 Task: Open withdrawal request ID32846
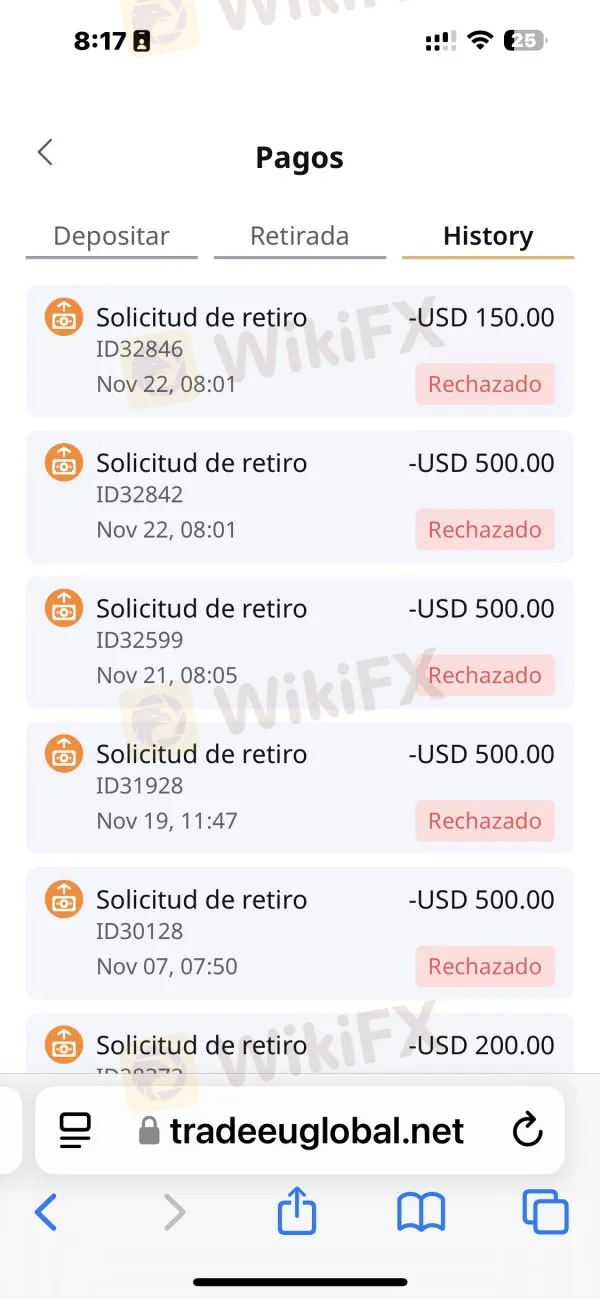click(300, 350)
